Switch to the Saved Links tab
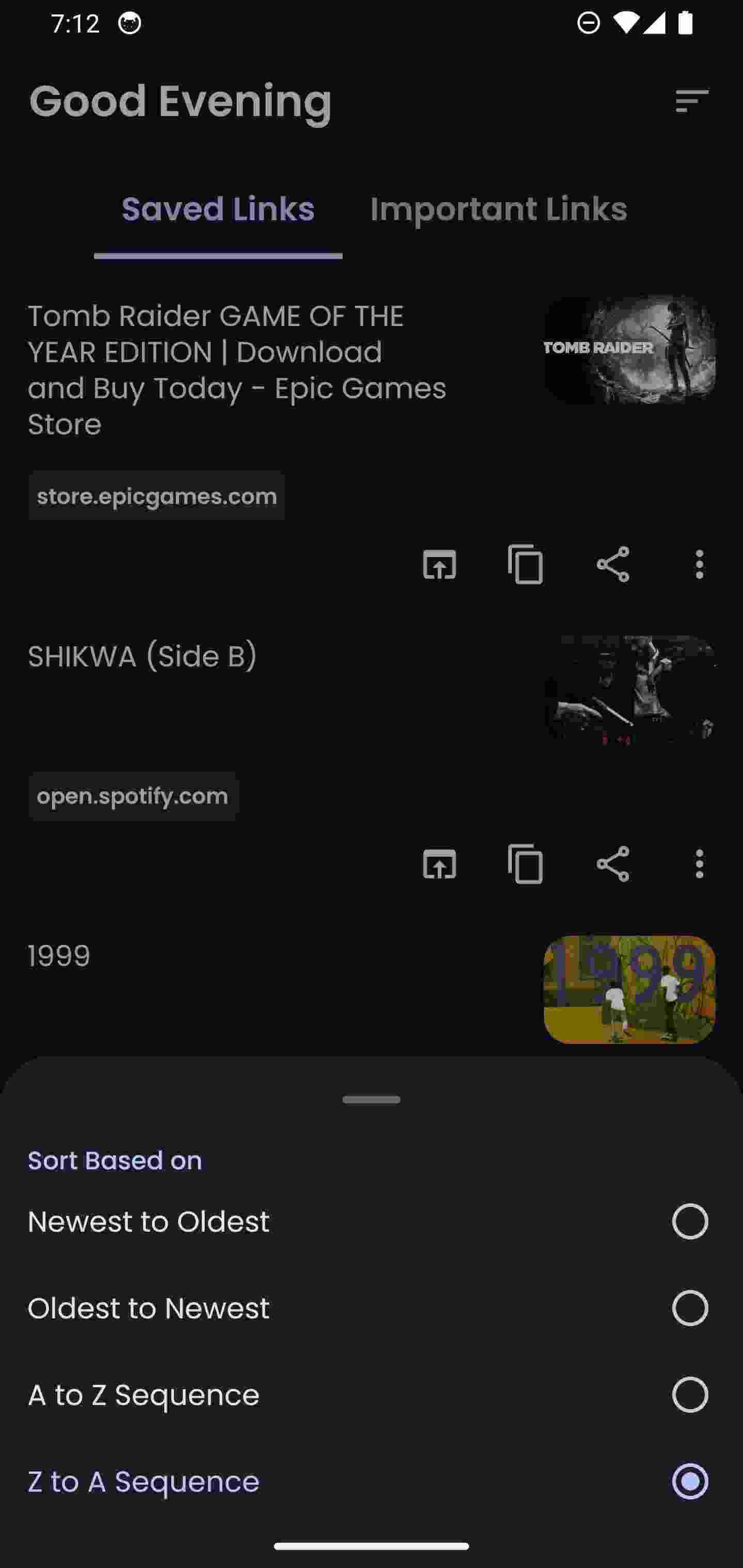This screenshot has height=1568, width=743. [x=217, y=209]
